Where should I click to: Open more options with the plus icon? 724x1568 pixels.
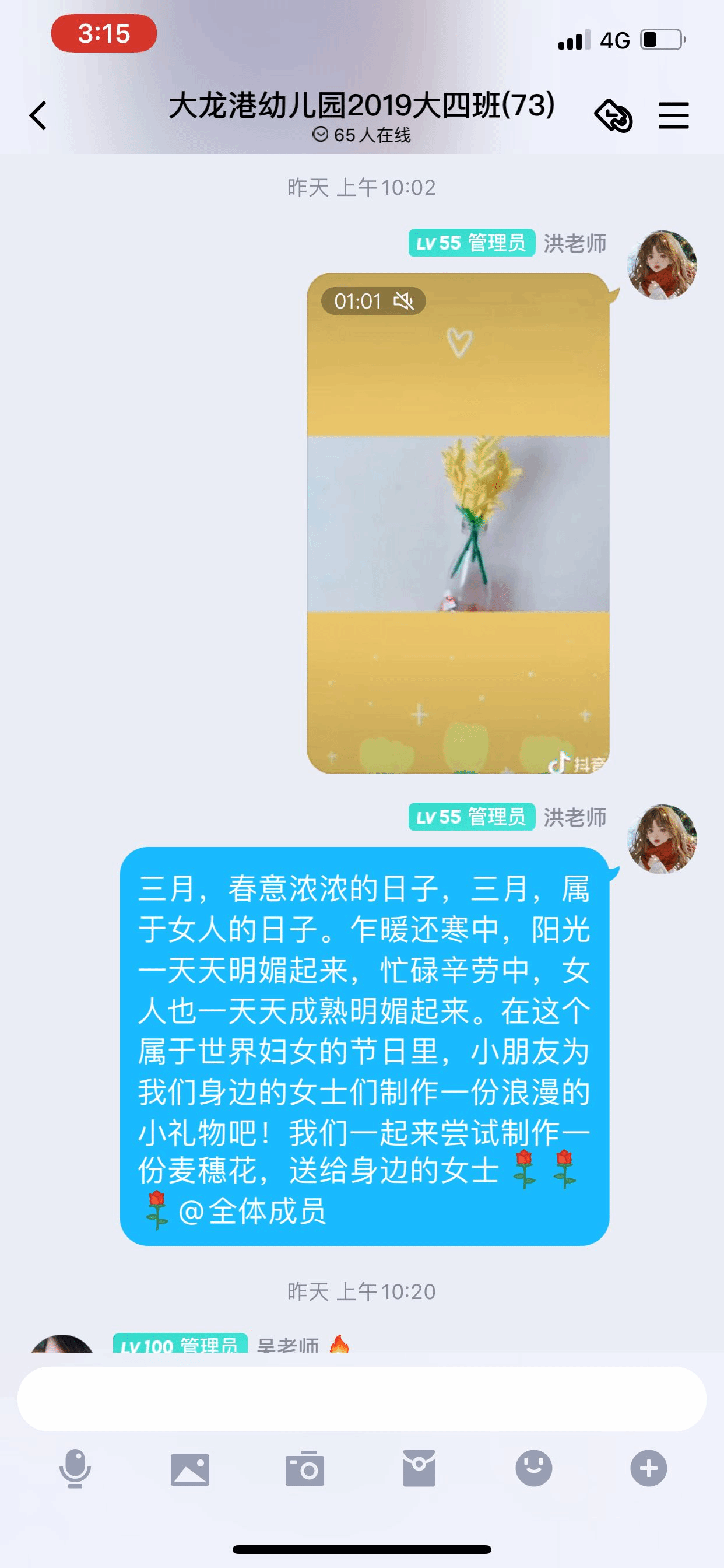click(x=649, y=1468)
